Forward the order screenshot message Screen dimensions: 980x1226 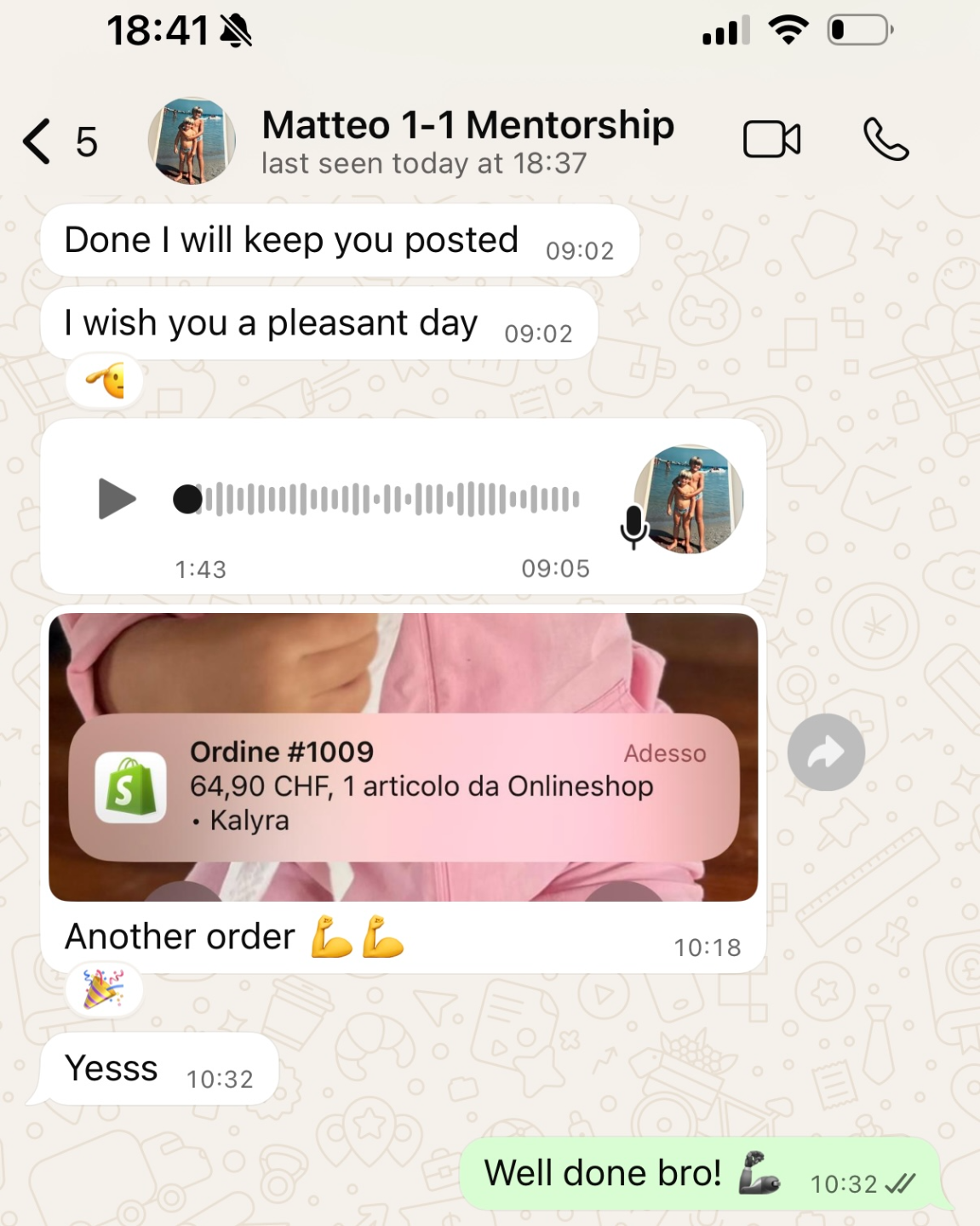tap(826, 753)
